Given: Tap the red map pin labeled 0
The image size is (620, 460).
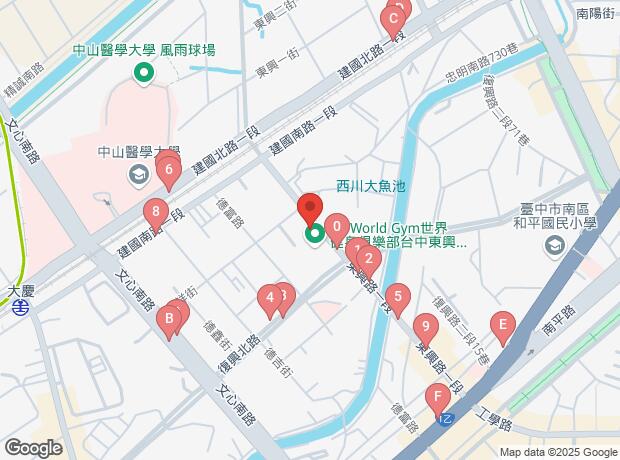Looking at the screenshot, I should click(x=337, y=227).
